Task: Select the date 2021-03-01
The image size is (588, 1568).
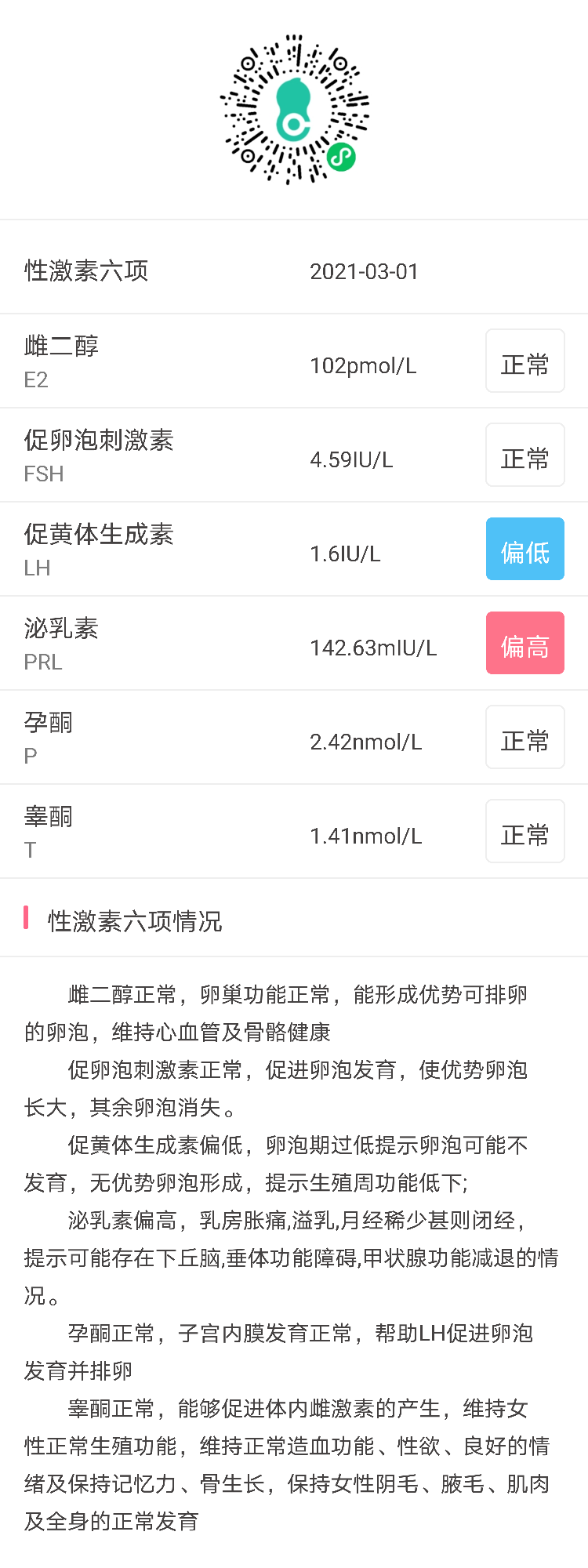Action: (365, 272)
